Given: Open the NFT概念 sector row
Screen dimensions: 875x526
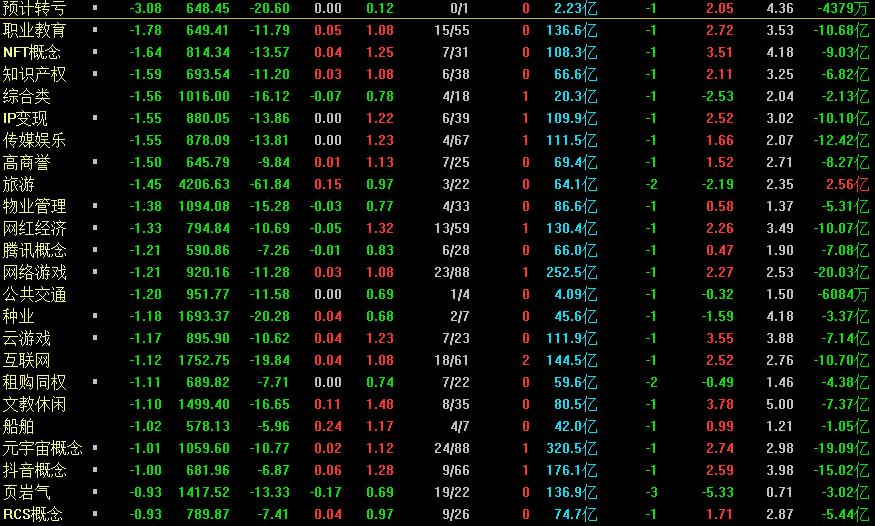Looking at the screenshot, I should (x=32, y=52).
